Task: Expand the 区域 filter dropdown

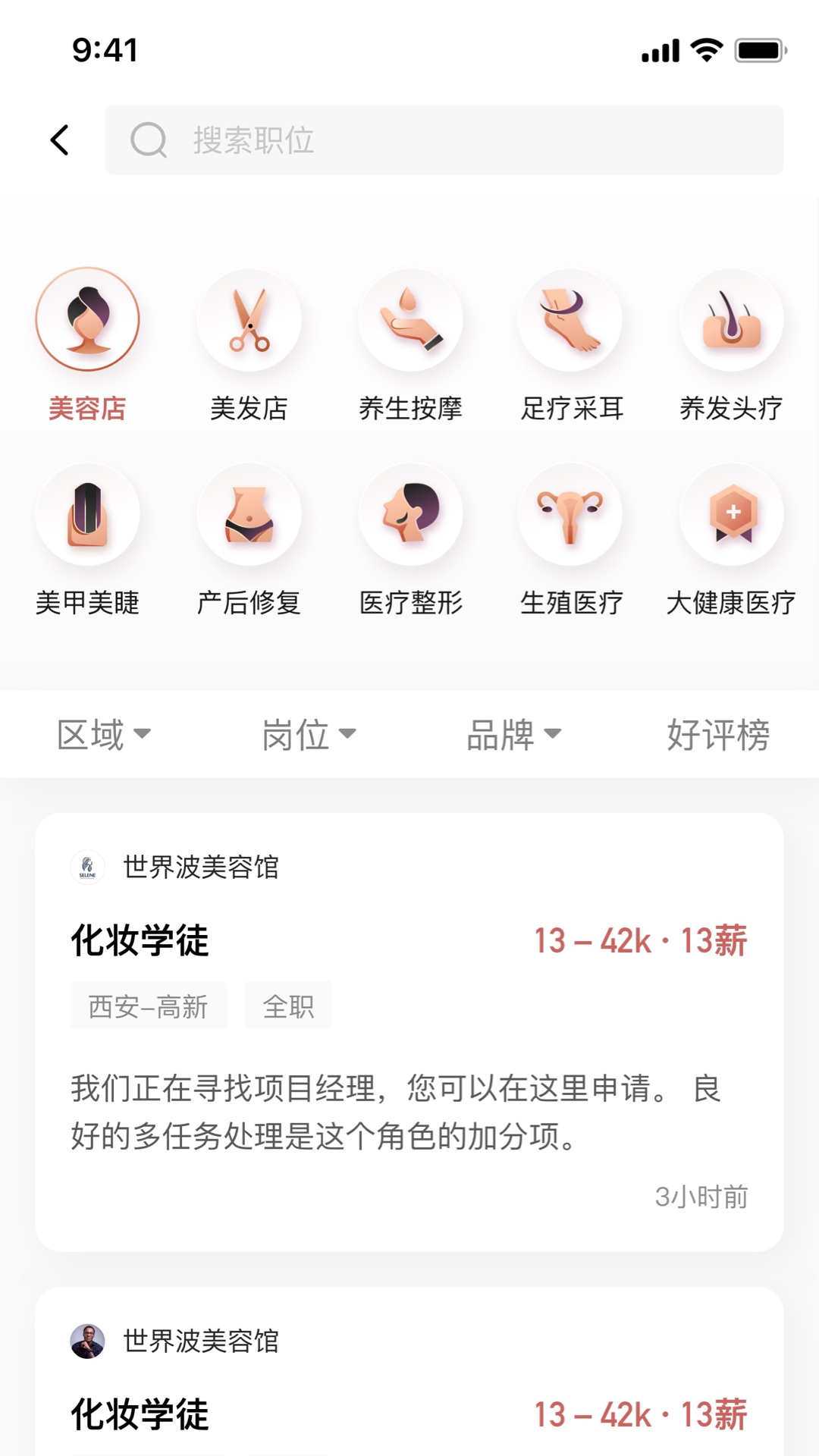Action: click(104, 734)
